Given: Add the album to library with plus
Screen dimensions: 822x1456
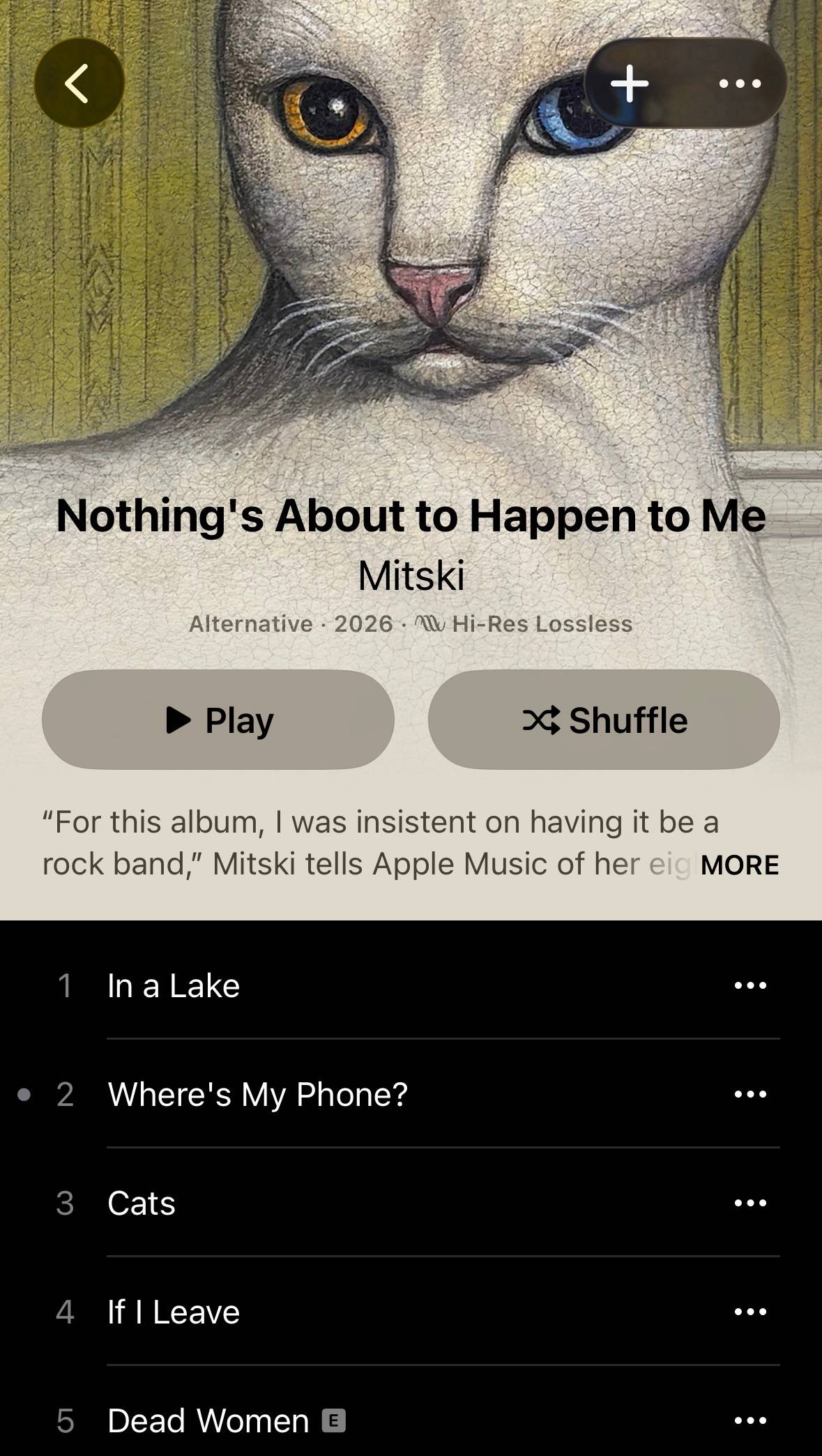Looking at the screenshot, I should [x=630, y=83].
